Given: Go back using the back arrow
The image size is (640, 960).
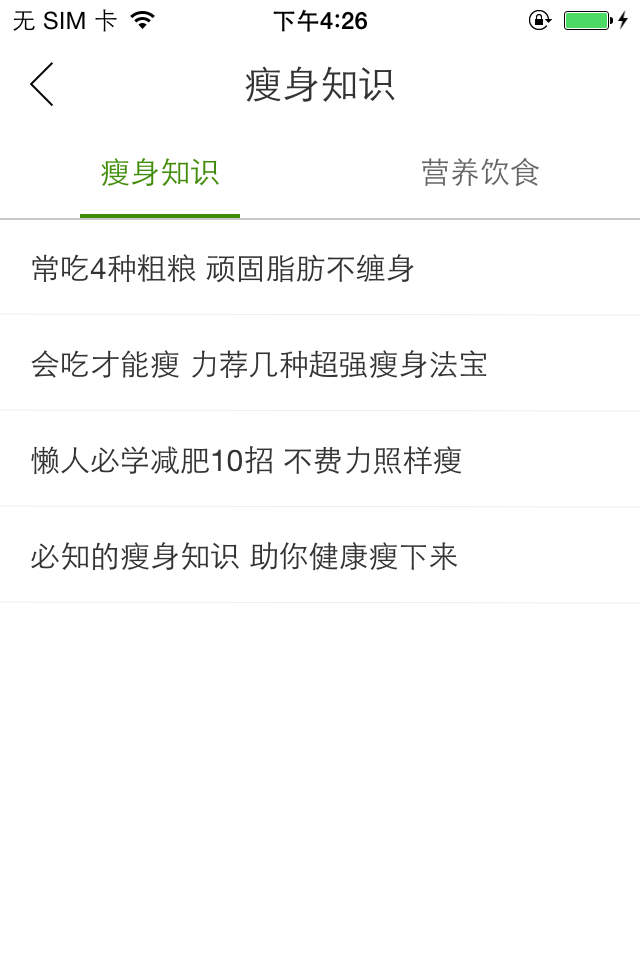Looking at the screenshot, I should coord(42,84).
